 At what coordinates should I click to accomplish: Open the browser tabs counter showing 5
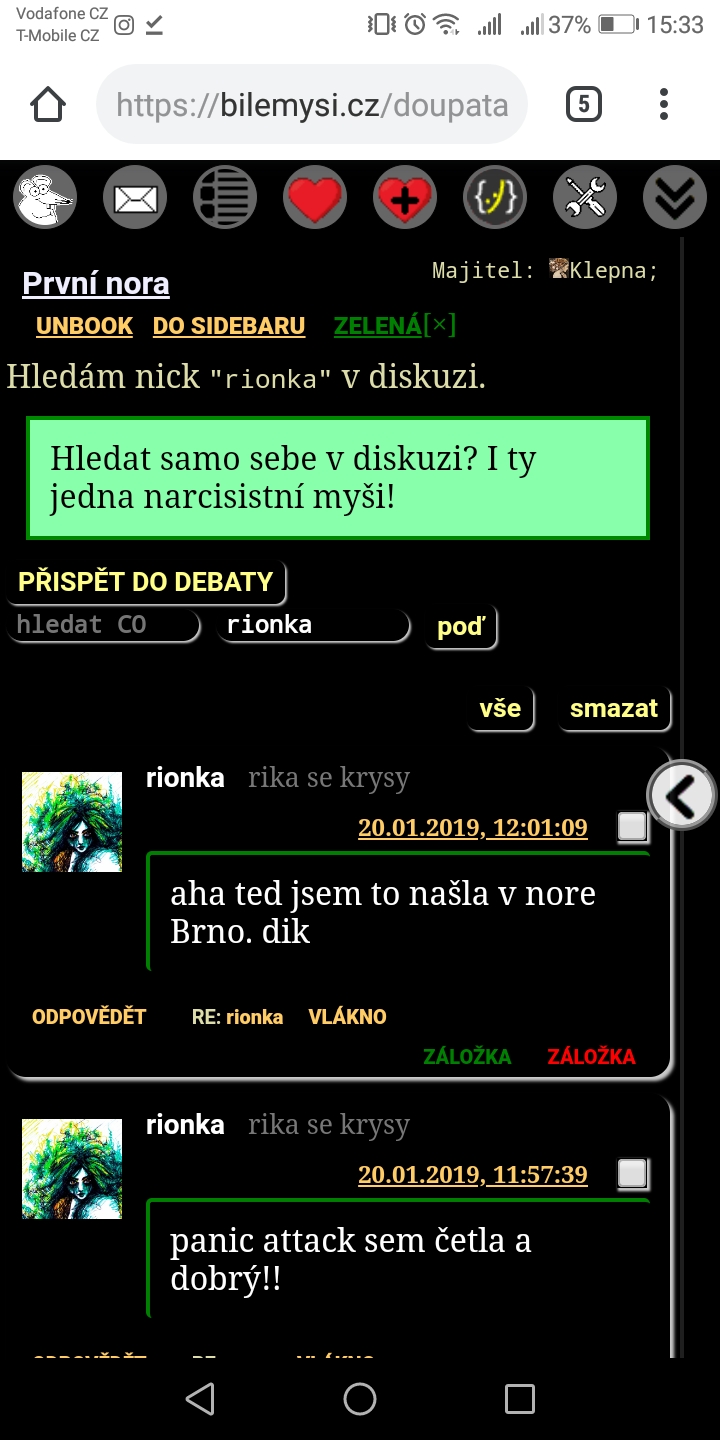pos(584,104)
